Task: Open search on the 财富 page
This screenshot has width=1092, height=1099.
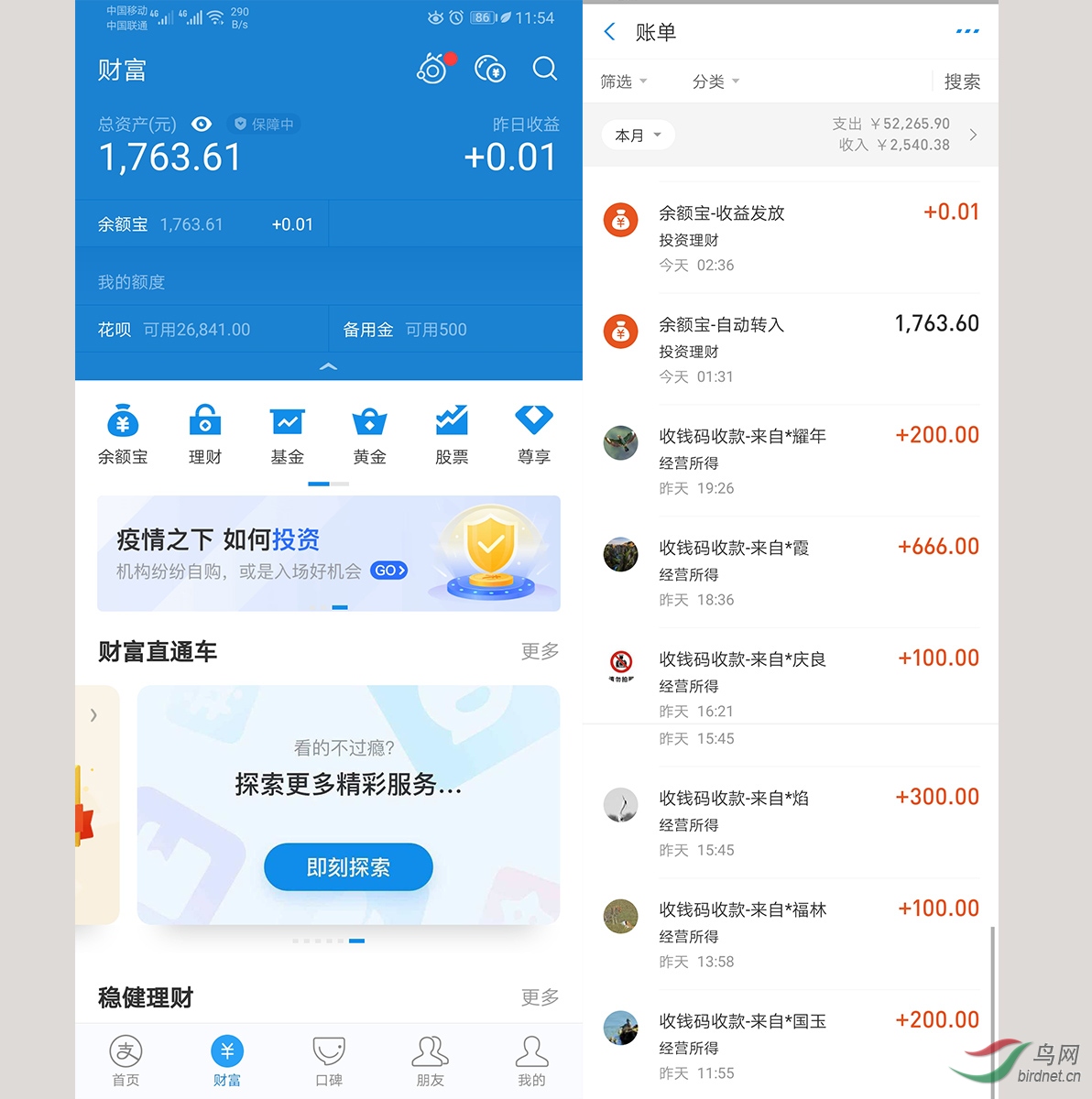Action: point(544,69)
